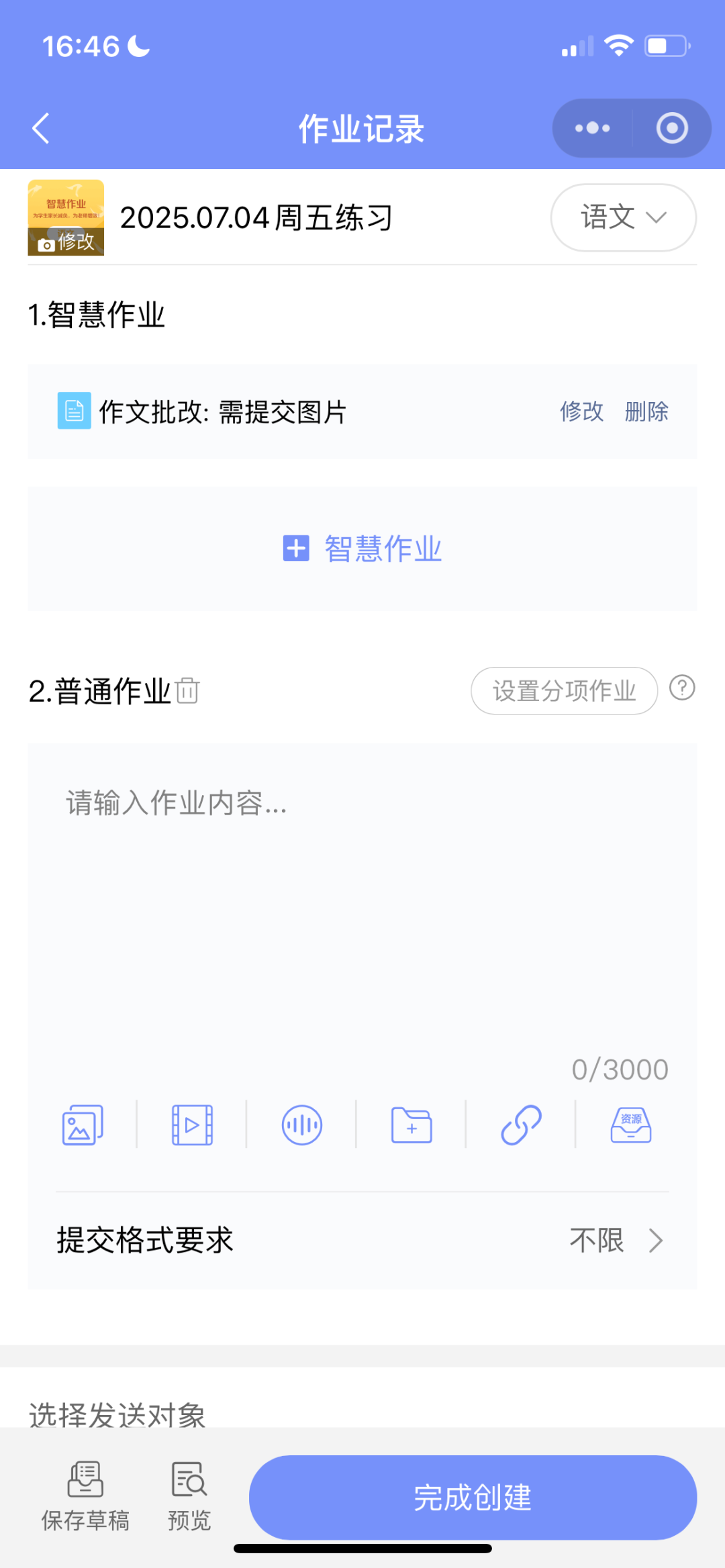The width and height of the screenshot is (725, 1568).
Task: Go back using the header arrow
Action: (x=41, y=128)
